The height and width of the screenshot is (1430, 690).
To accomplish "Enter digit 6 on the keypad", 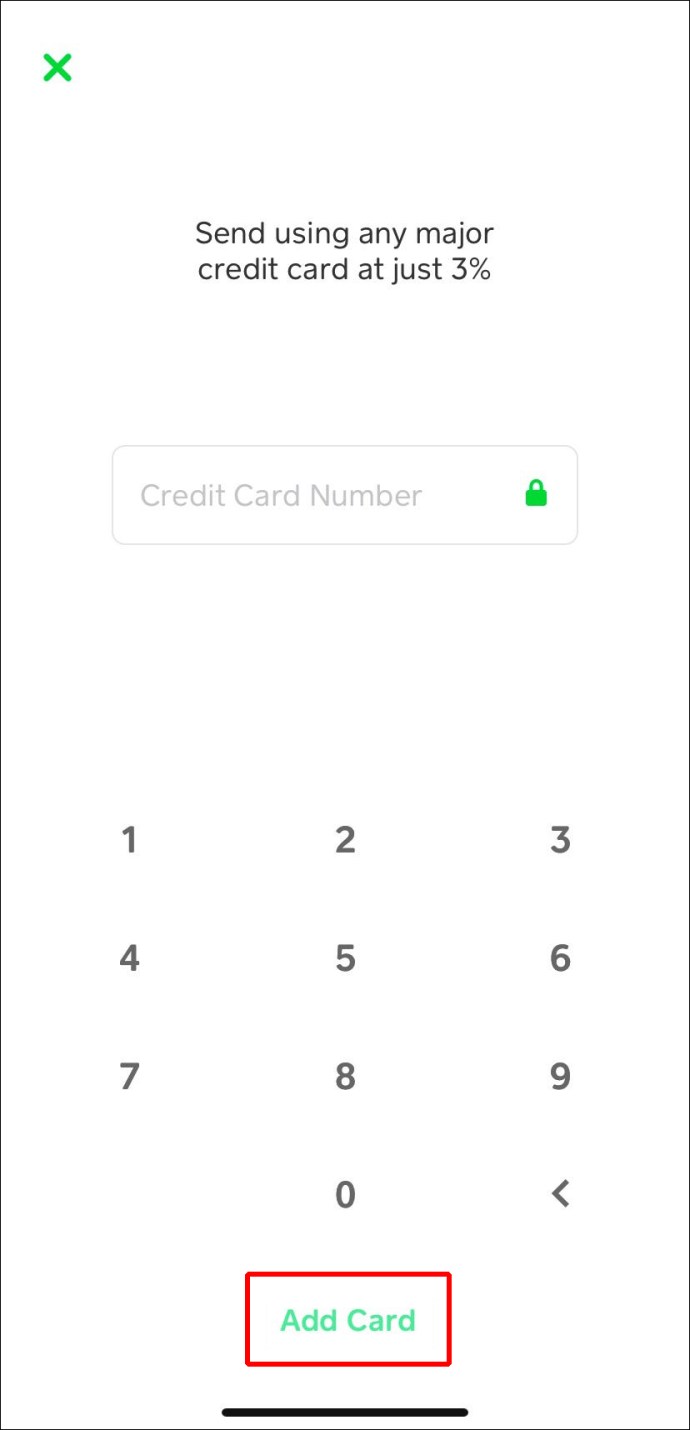I will coord(560,958).
